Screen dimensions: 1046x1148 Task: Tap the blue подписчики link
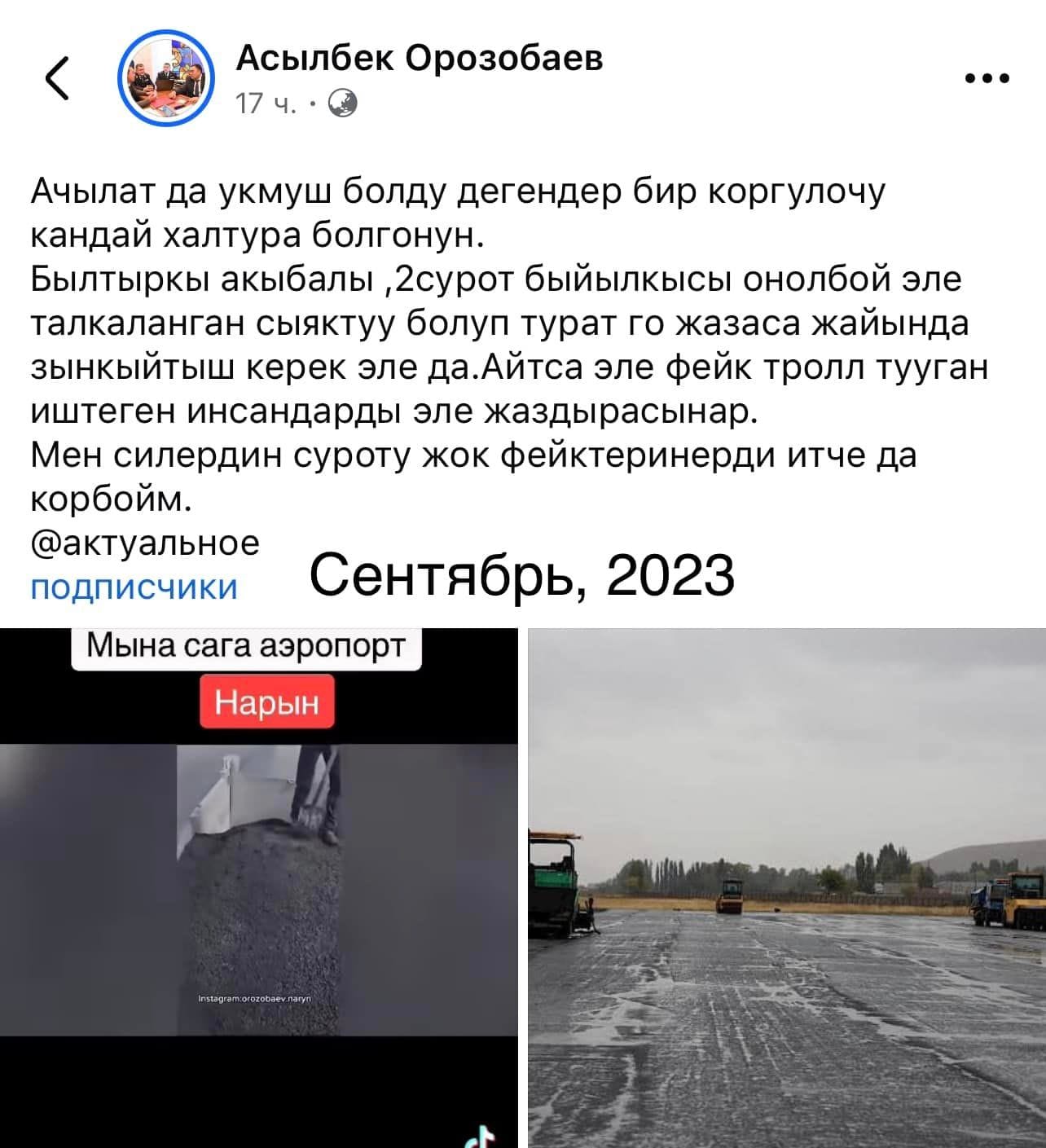pyautogui.click(x=134, y=587)
